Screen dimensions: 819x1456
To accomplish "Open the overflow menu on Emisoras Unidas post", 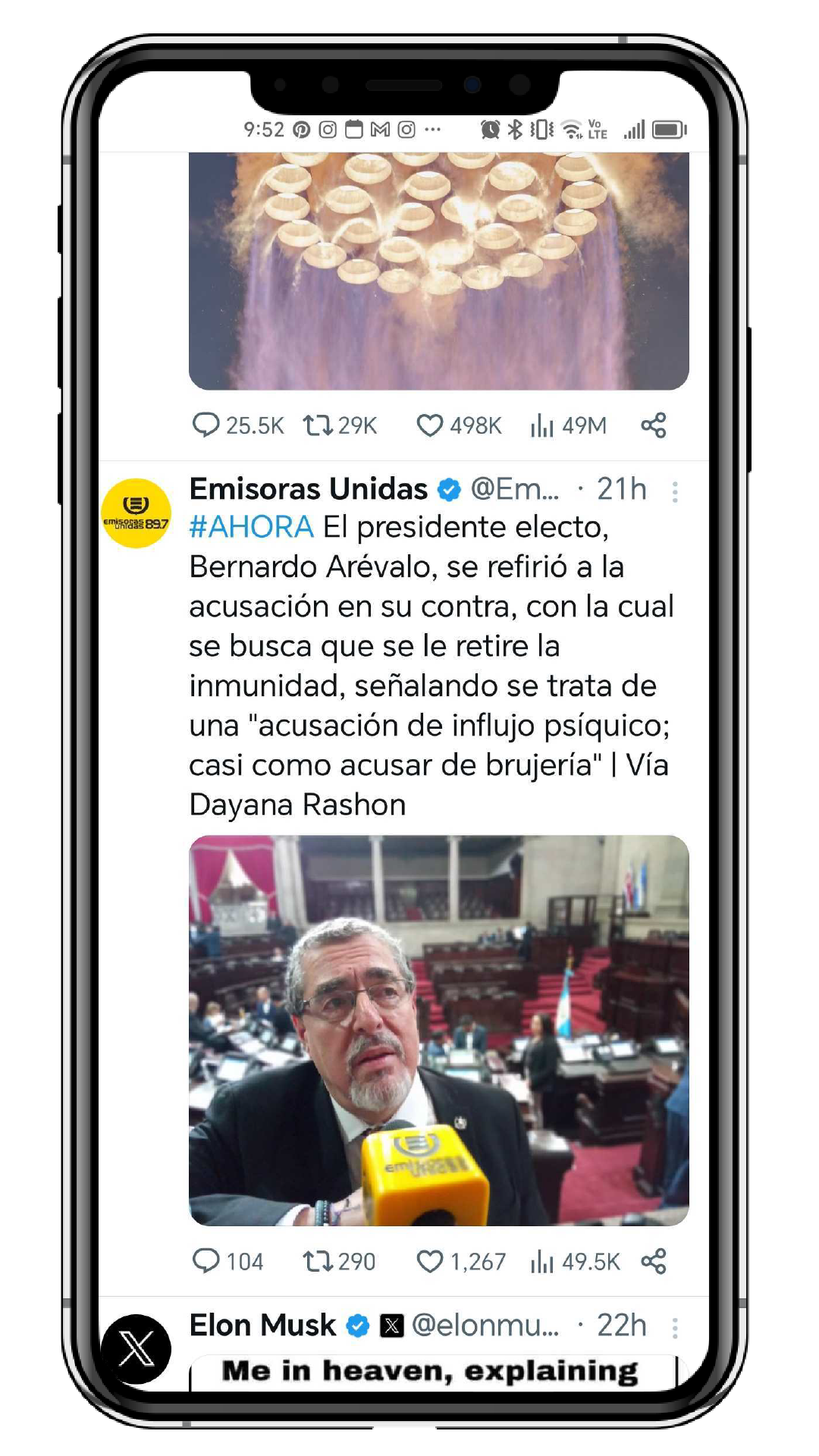I will (674, 492).
